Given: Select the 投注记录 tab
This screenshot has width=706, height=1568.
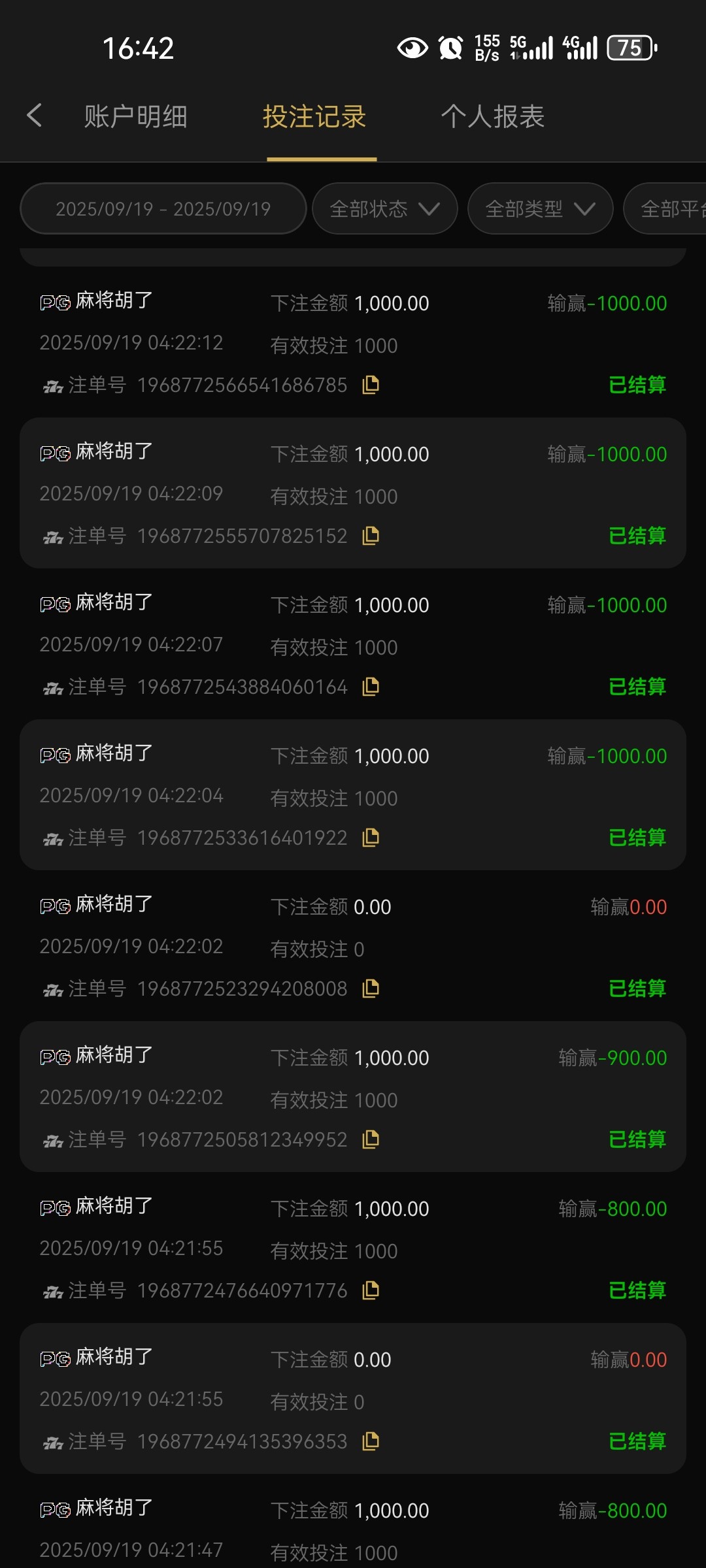Looking at the screenshot, I should click(x=314, y=117).
